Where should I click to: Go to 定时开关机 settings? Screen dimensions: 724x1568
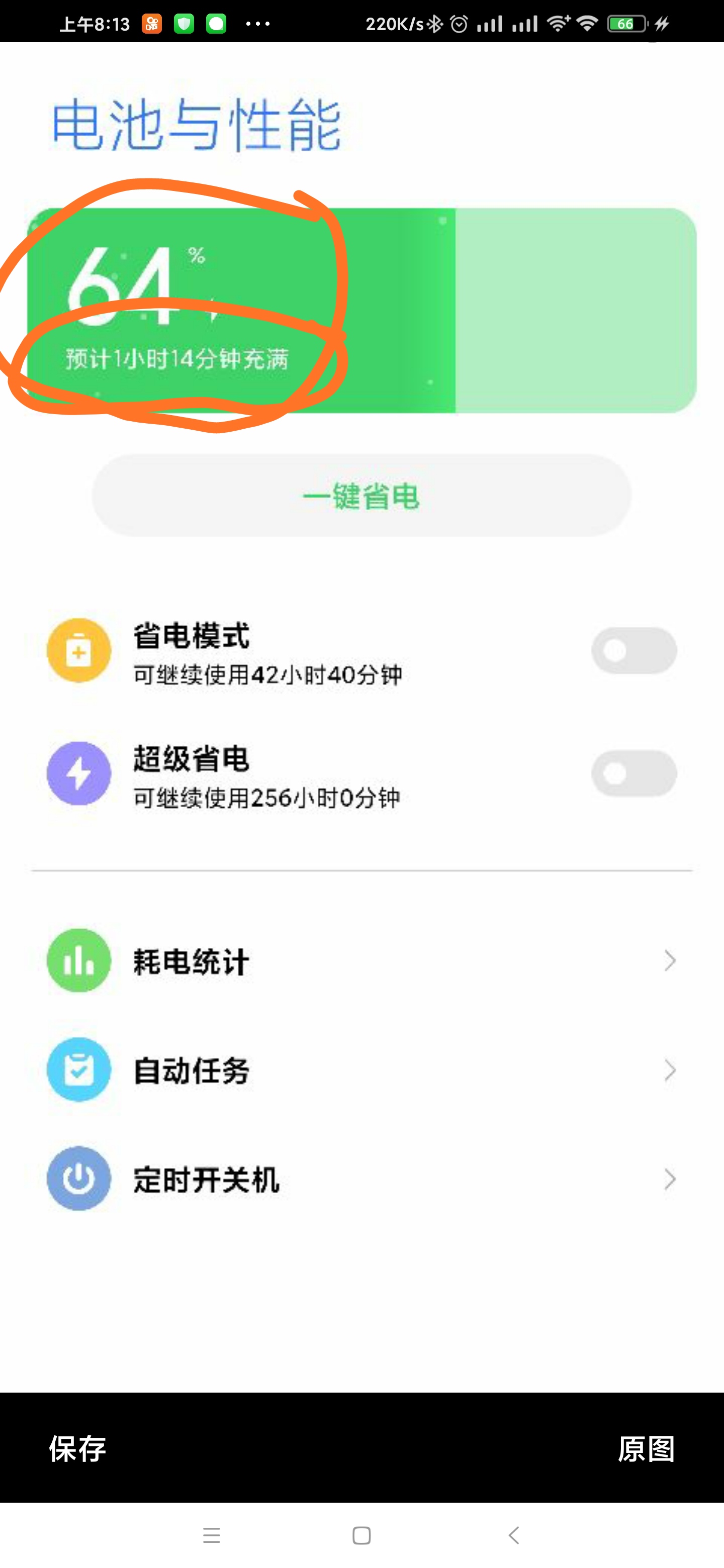(x=361, y=1179)
